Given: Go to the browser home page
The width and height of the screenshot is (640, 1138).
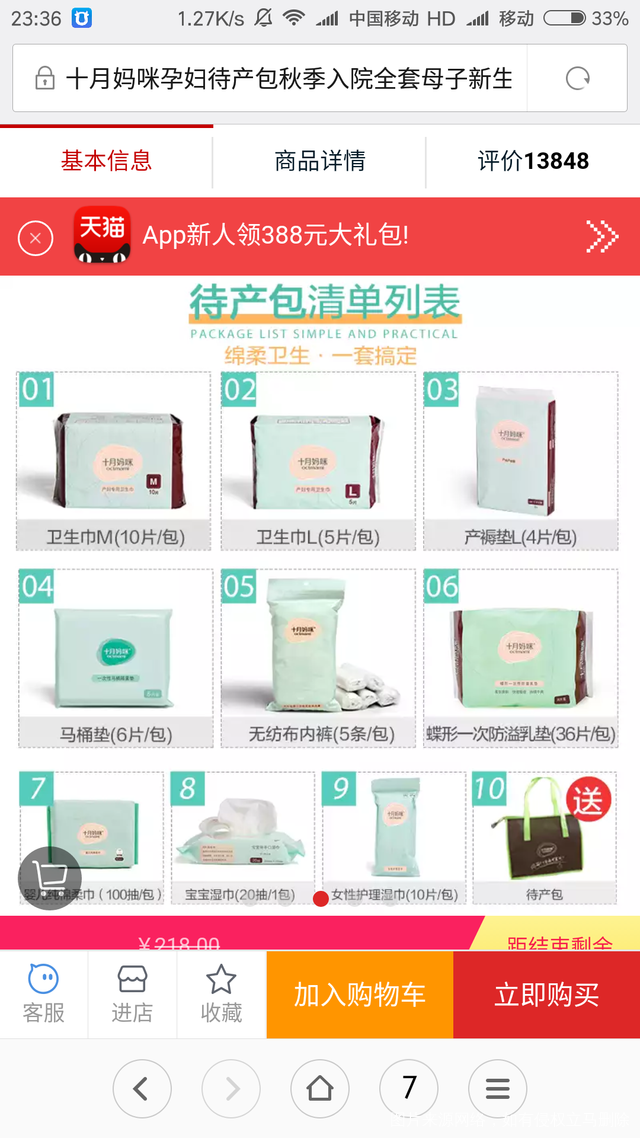Looking at the screenshot, I should click(x=319, y=1088).
